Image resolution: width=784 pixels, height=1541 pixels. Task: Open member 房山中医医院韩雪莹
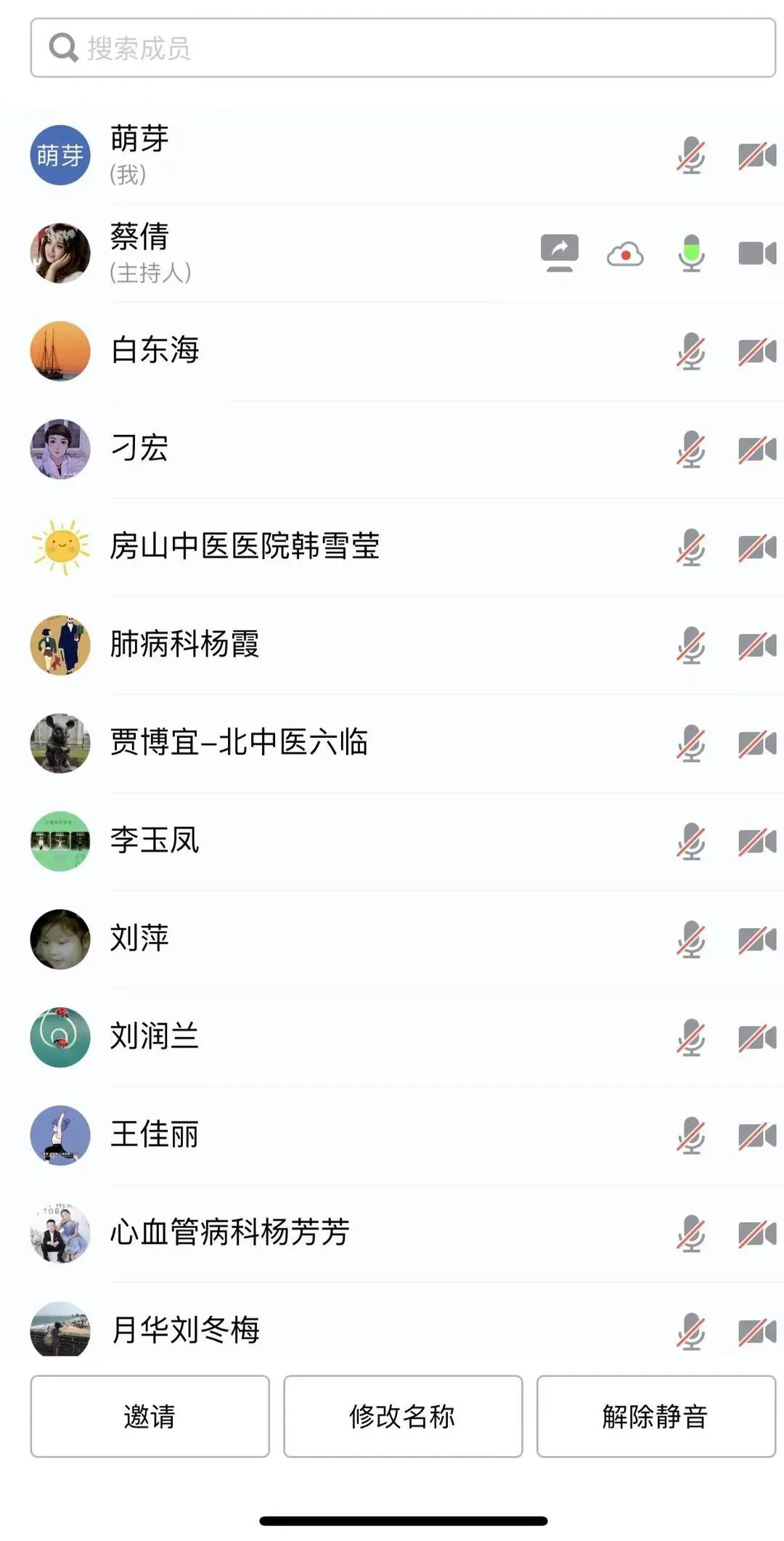click(290, 547)
